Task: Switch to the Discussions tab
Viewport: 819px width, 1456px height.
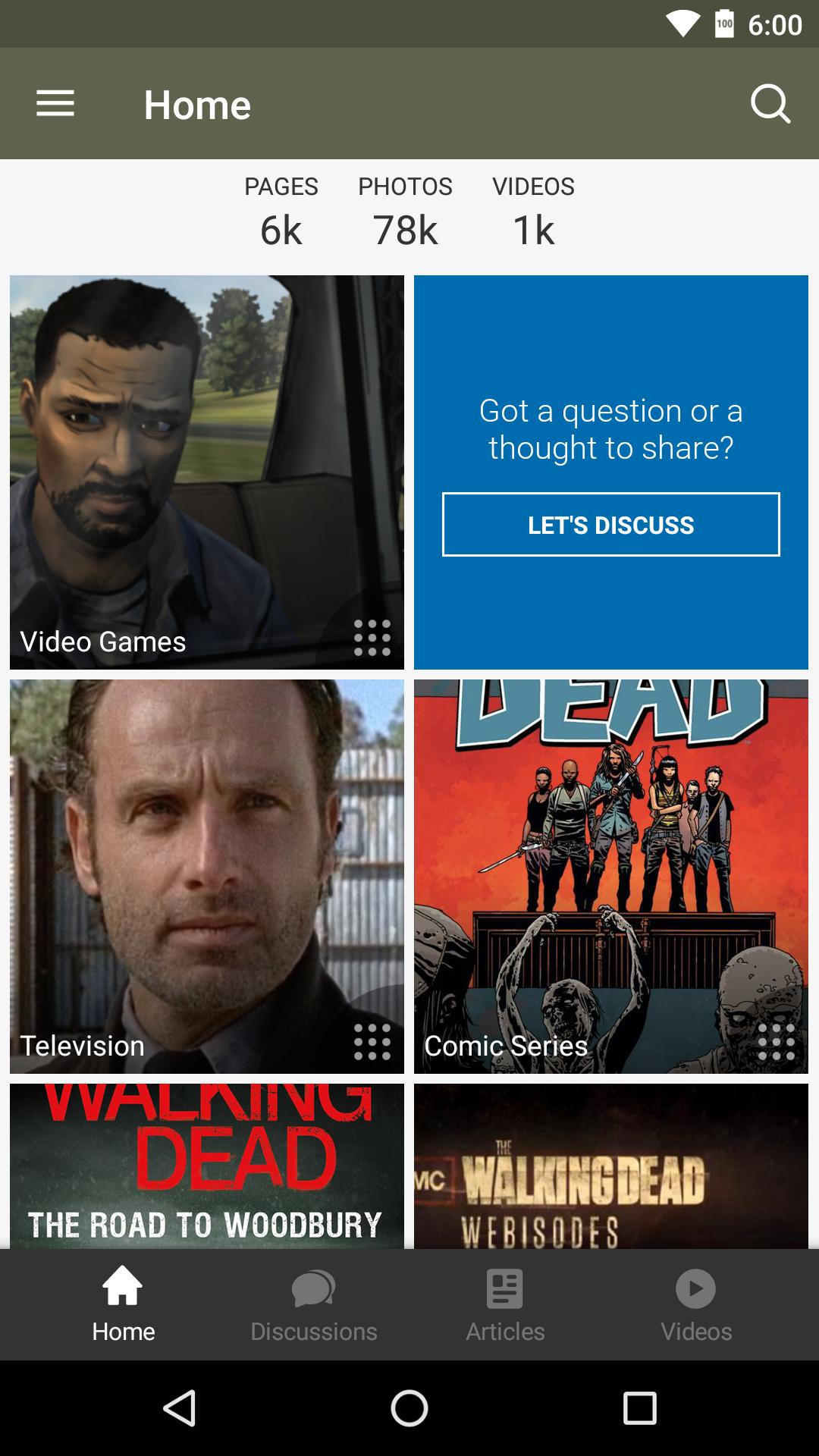Action: point(314,1305)
